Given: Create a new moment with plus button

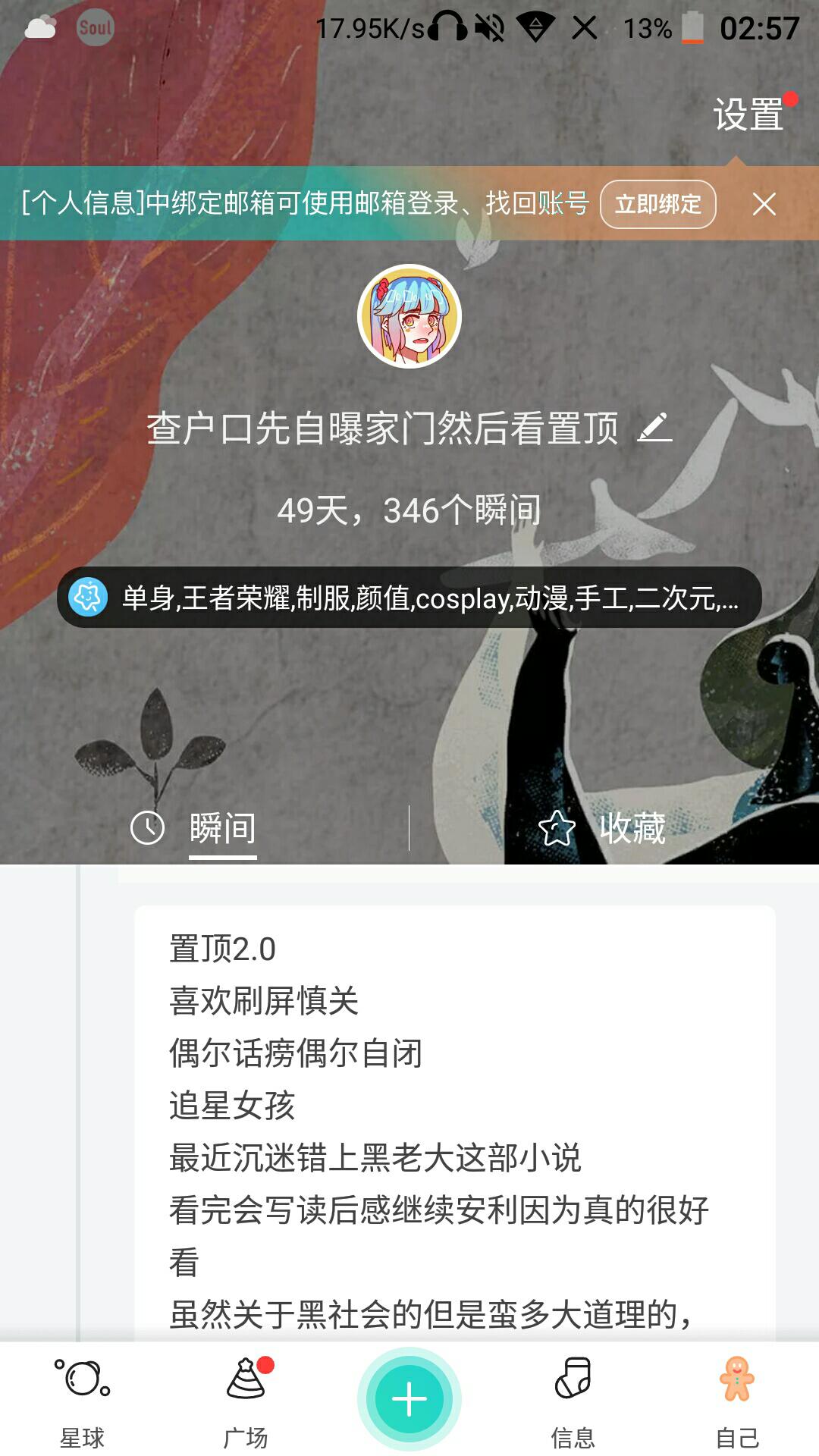Looking at the screenshot, I should (x=409, y=1399).
